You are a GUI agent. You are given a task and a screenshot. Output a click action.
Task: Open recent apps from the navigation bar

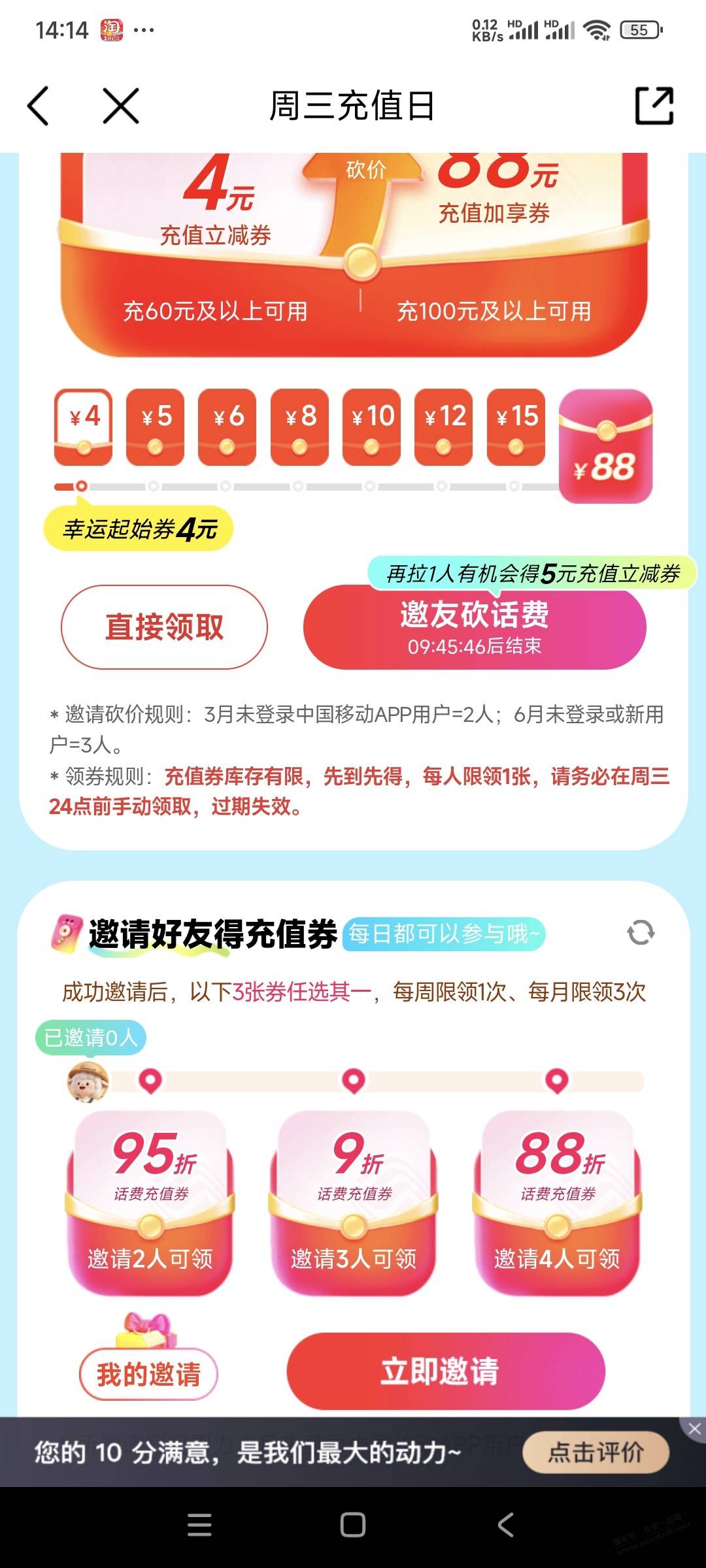(x=199, y=1526)
